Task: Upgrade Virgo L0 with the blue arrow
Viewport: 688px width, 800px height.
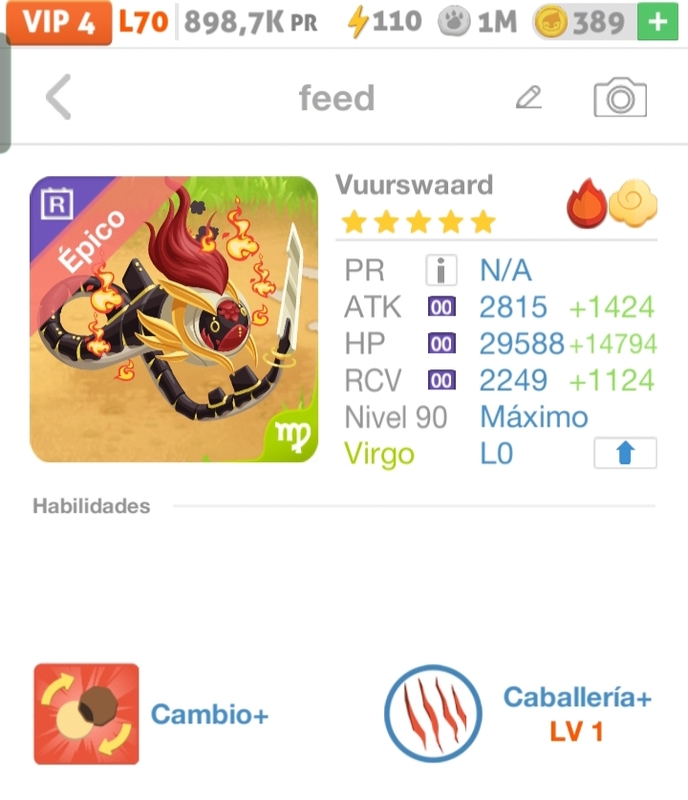Action: coord(625,453)
